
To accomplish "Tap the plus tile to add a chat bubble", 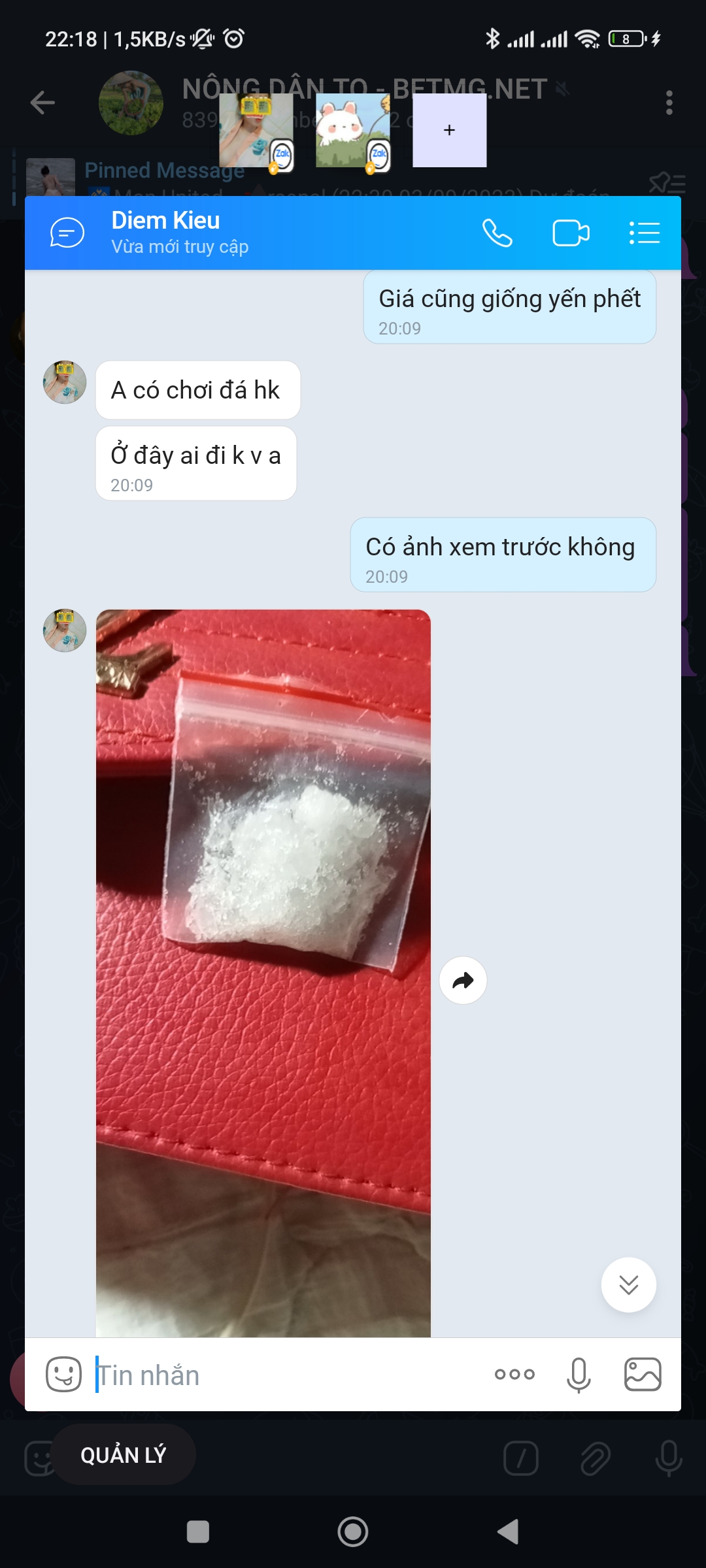I will pos(449,130).
